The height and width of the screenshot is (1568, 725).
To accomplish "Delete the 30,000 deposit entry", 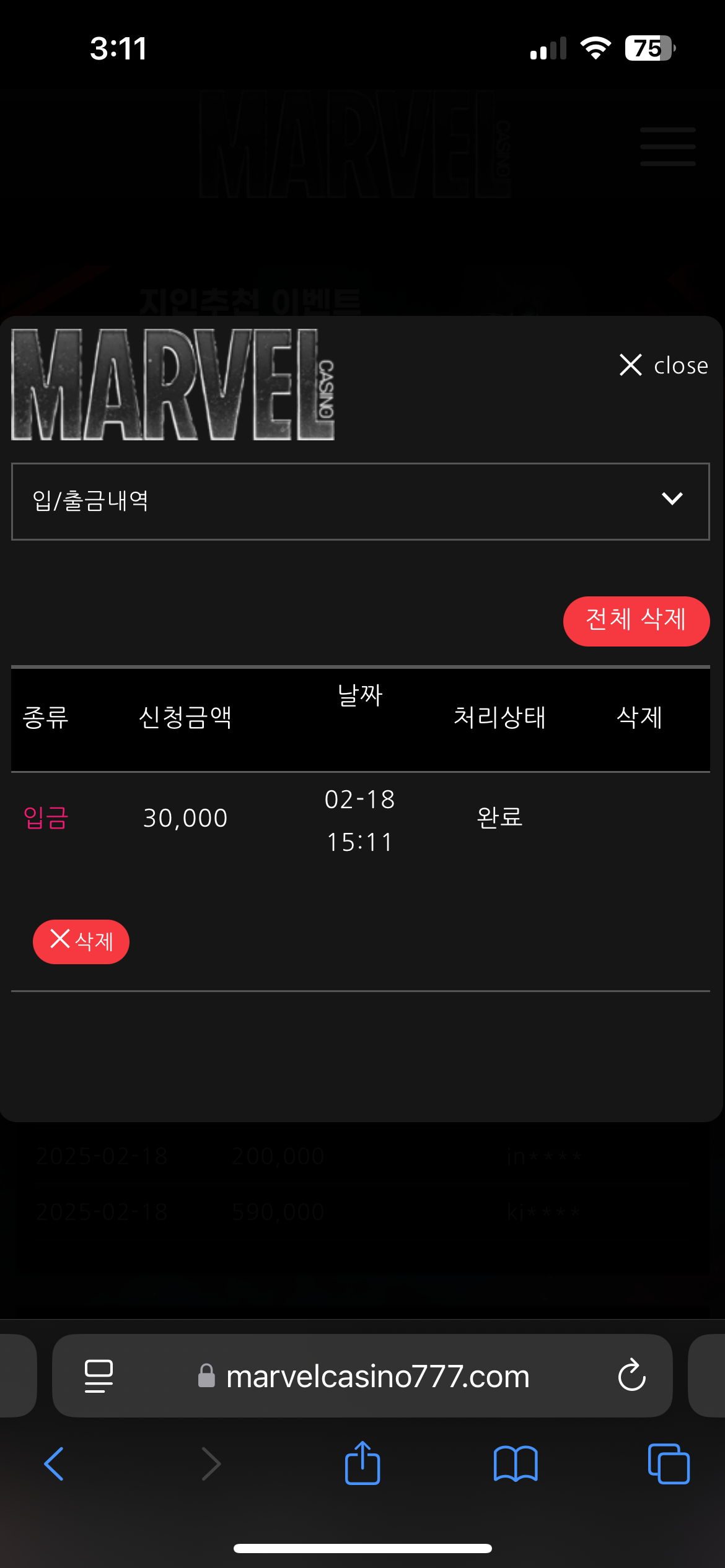I will coord(81,941).
